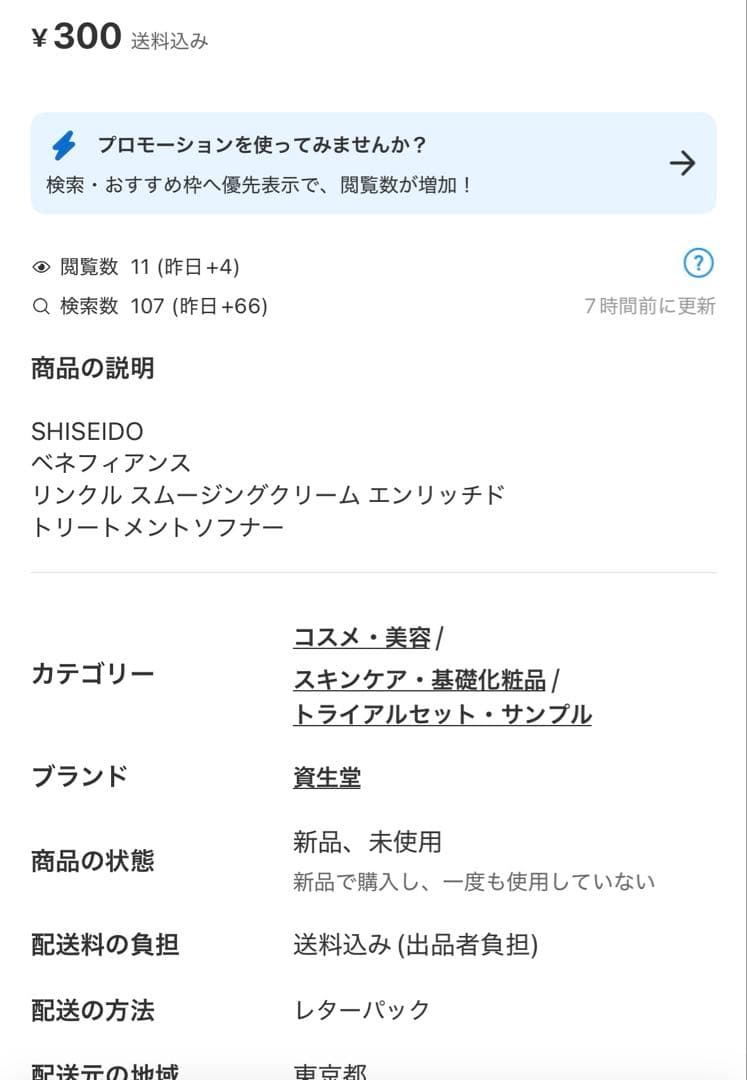Open the help circle question mark icon

click(697, 264)
